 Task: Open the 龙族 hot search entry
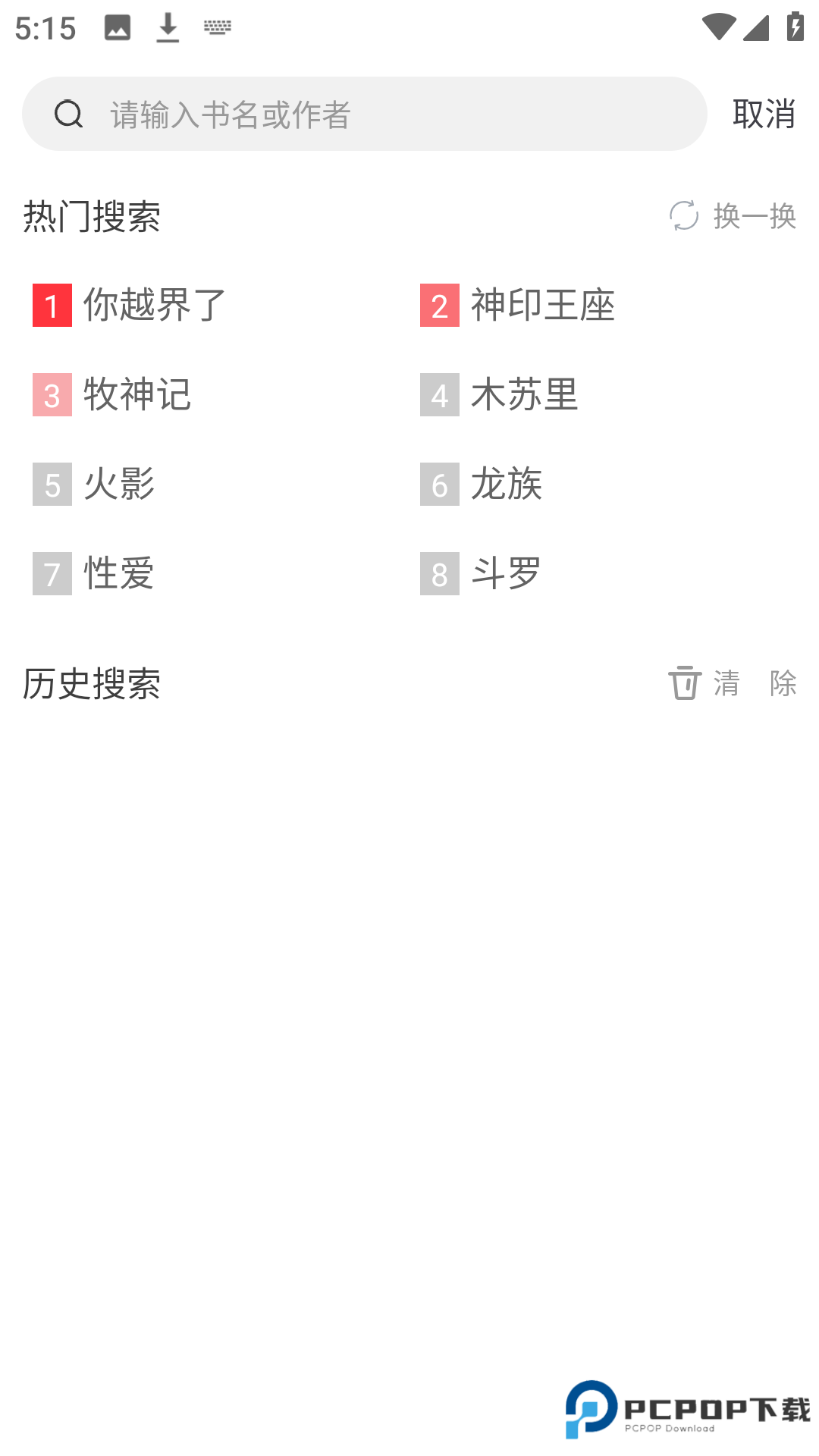(x=507, y=485)
